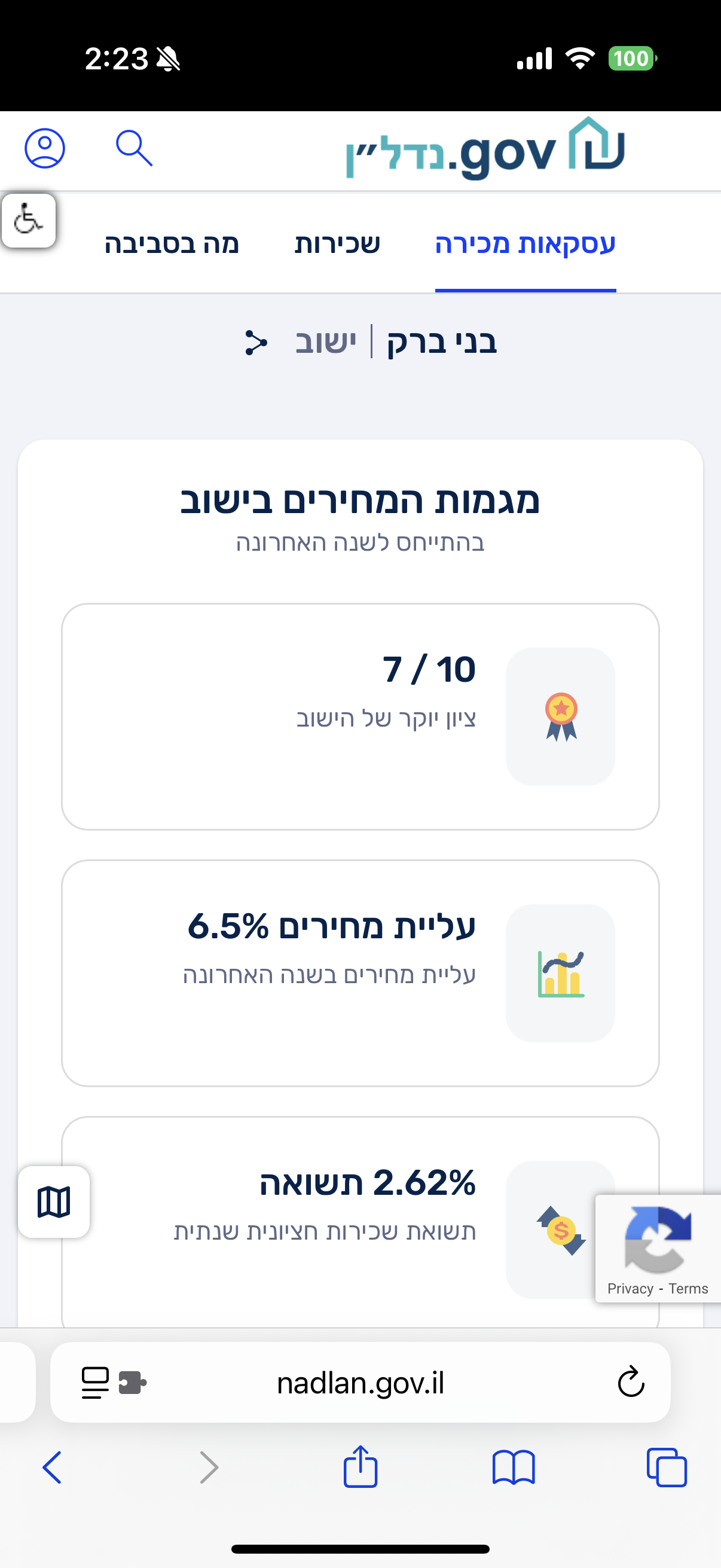Switch to the שכירות tab

(337, 244)
